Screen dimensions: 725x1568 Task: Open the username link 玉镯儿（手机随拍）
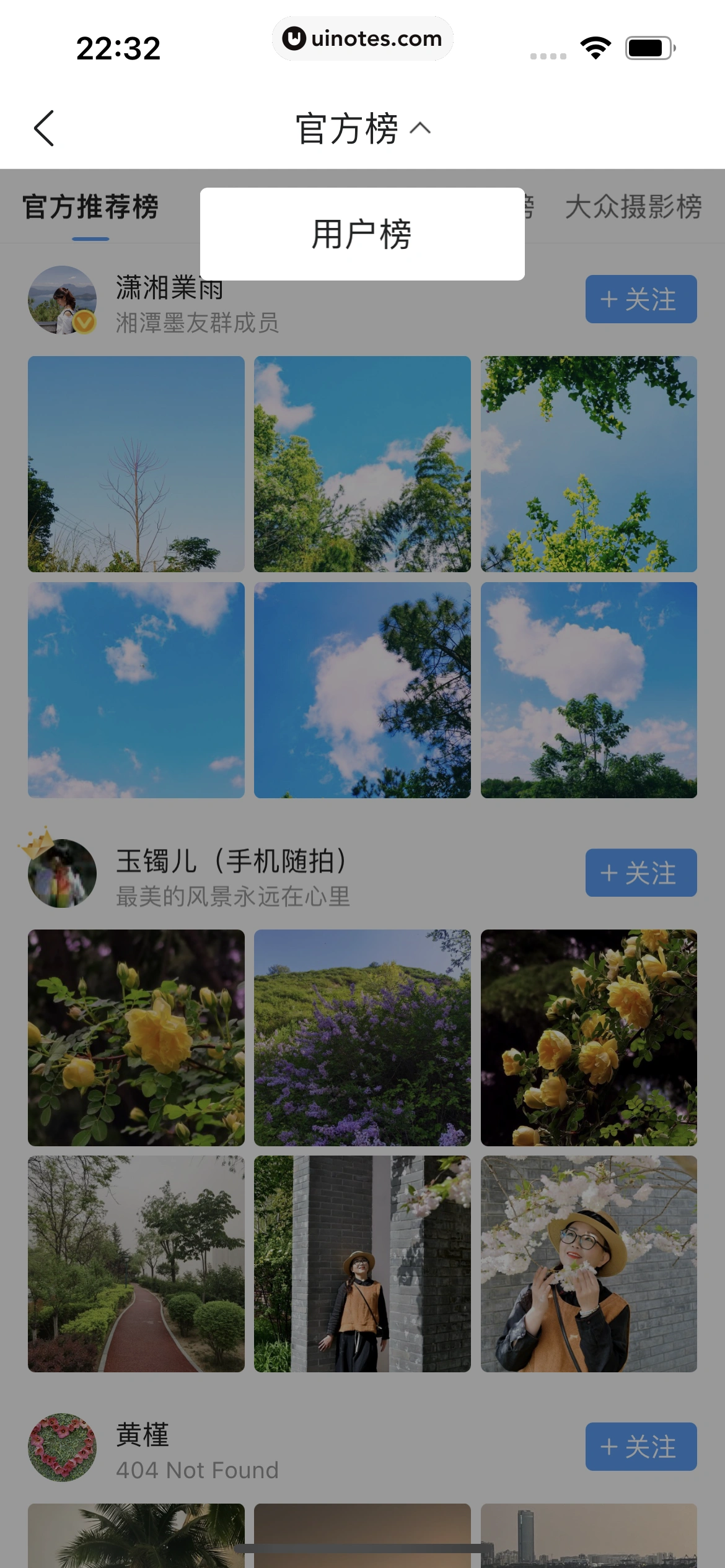click(x=231, y=860)
